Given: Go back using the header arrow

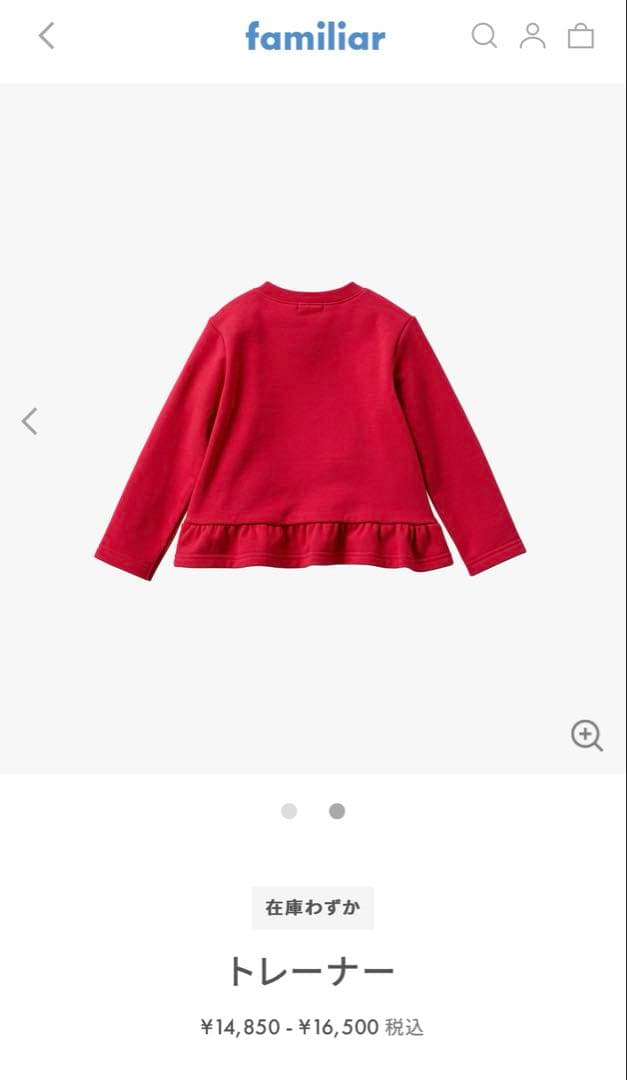Looking at the screenshot, I should [x=46, y=37].
